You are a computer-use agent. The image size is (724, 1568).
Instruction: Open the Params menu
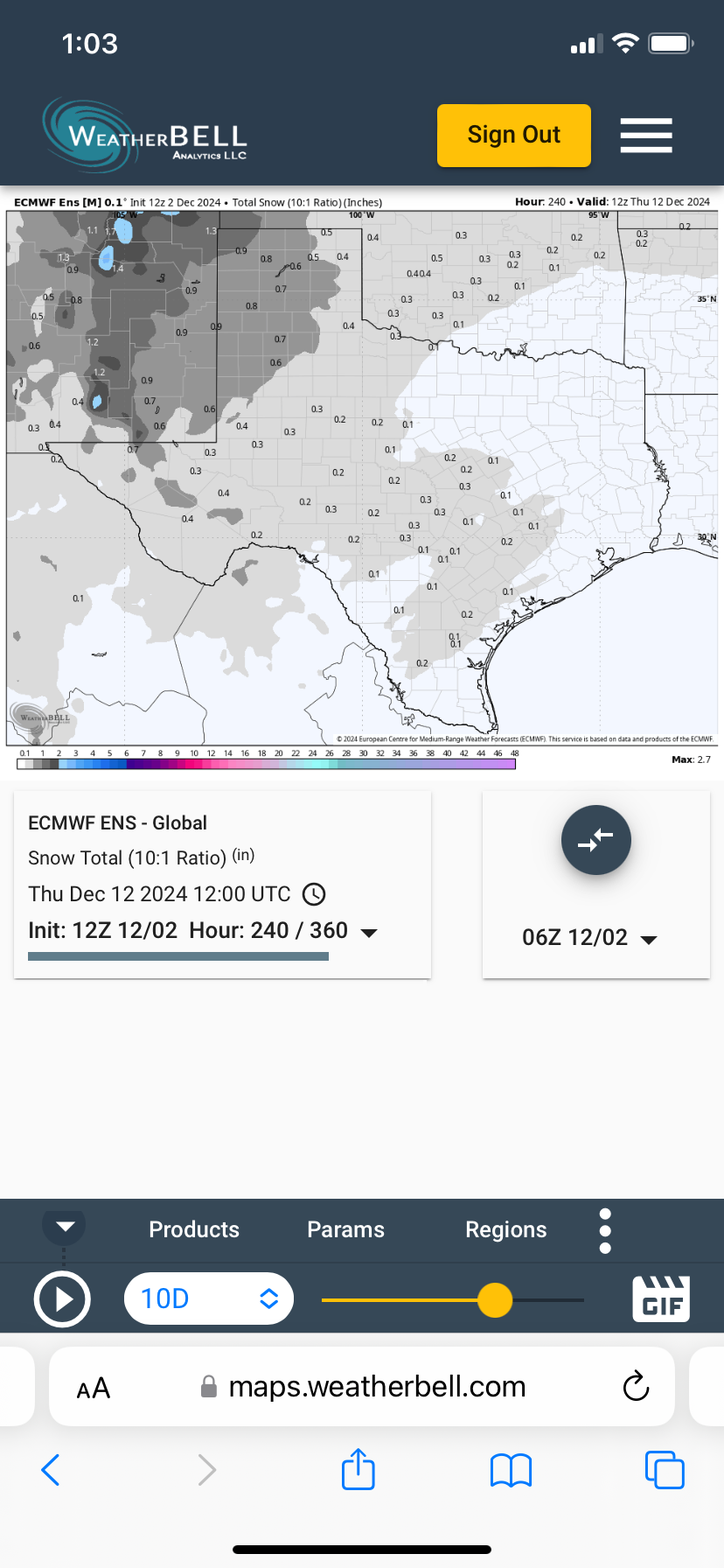click(x=345, y=1229)
